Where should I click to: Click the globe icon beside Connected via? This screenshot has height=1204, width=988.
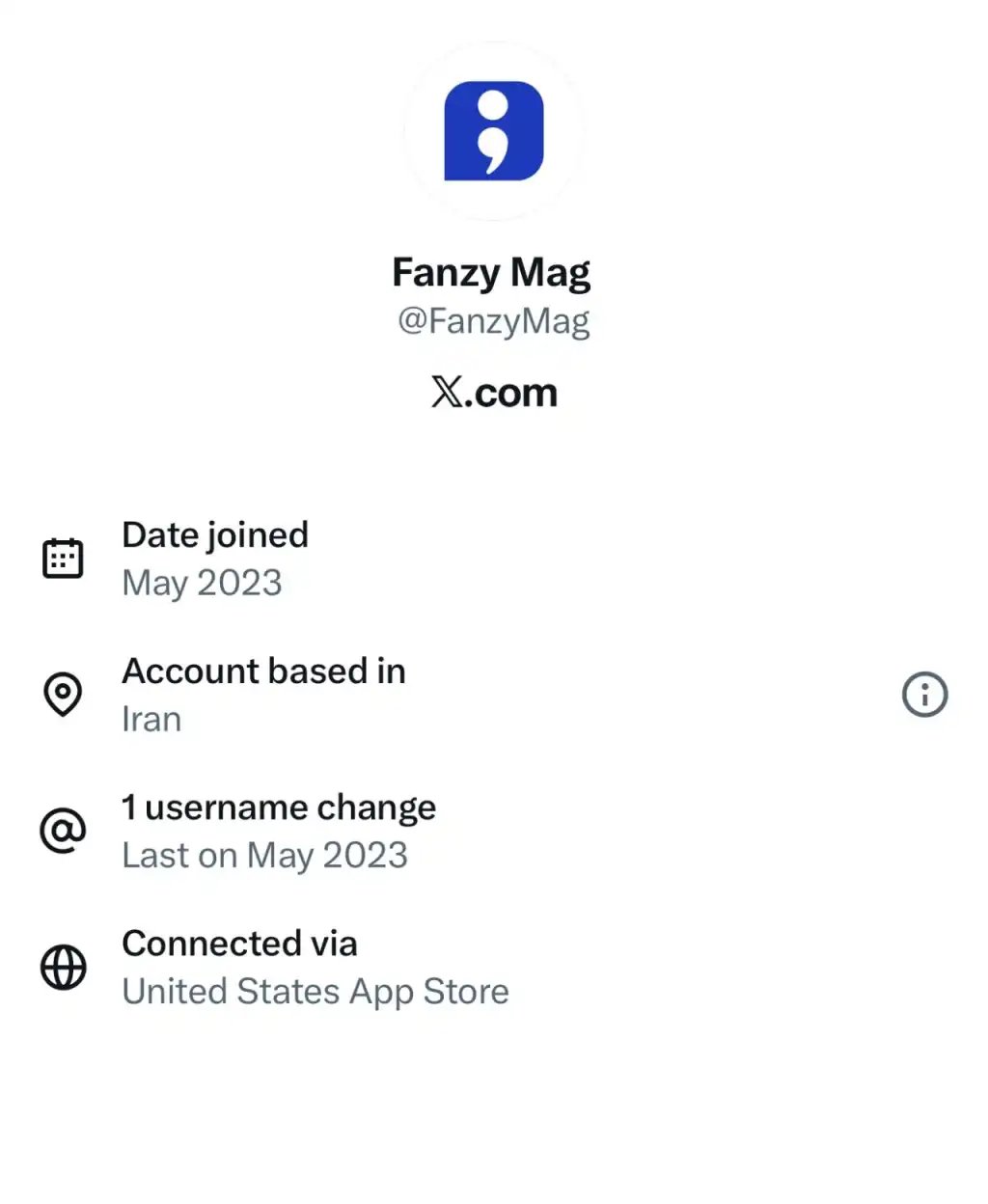pyautogui.click(x=63, y=967)
